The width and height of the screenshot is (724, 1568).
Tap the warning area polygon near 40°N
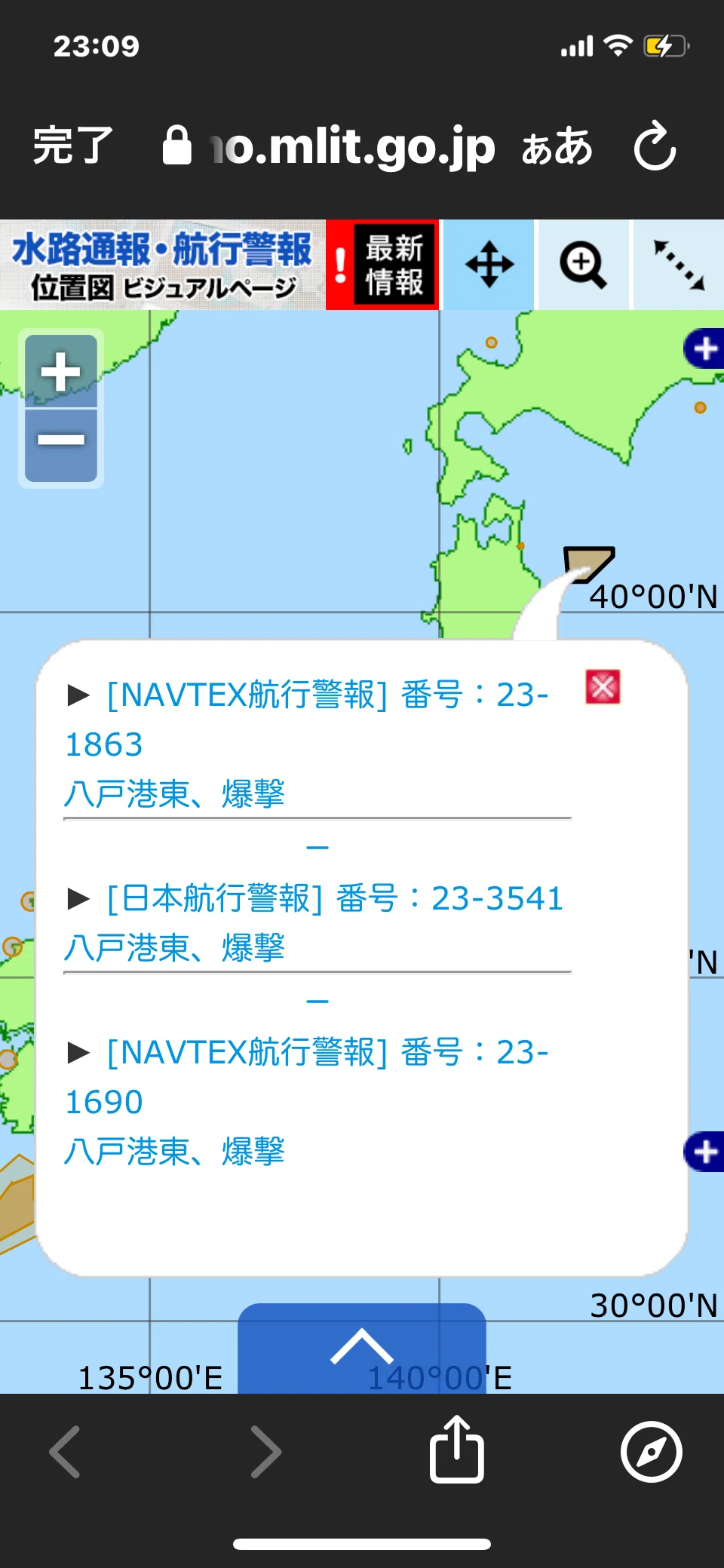pyautogui.click(x=587, y=563)
